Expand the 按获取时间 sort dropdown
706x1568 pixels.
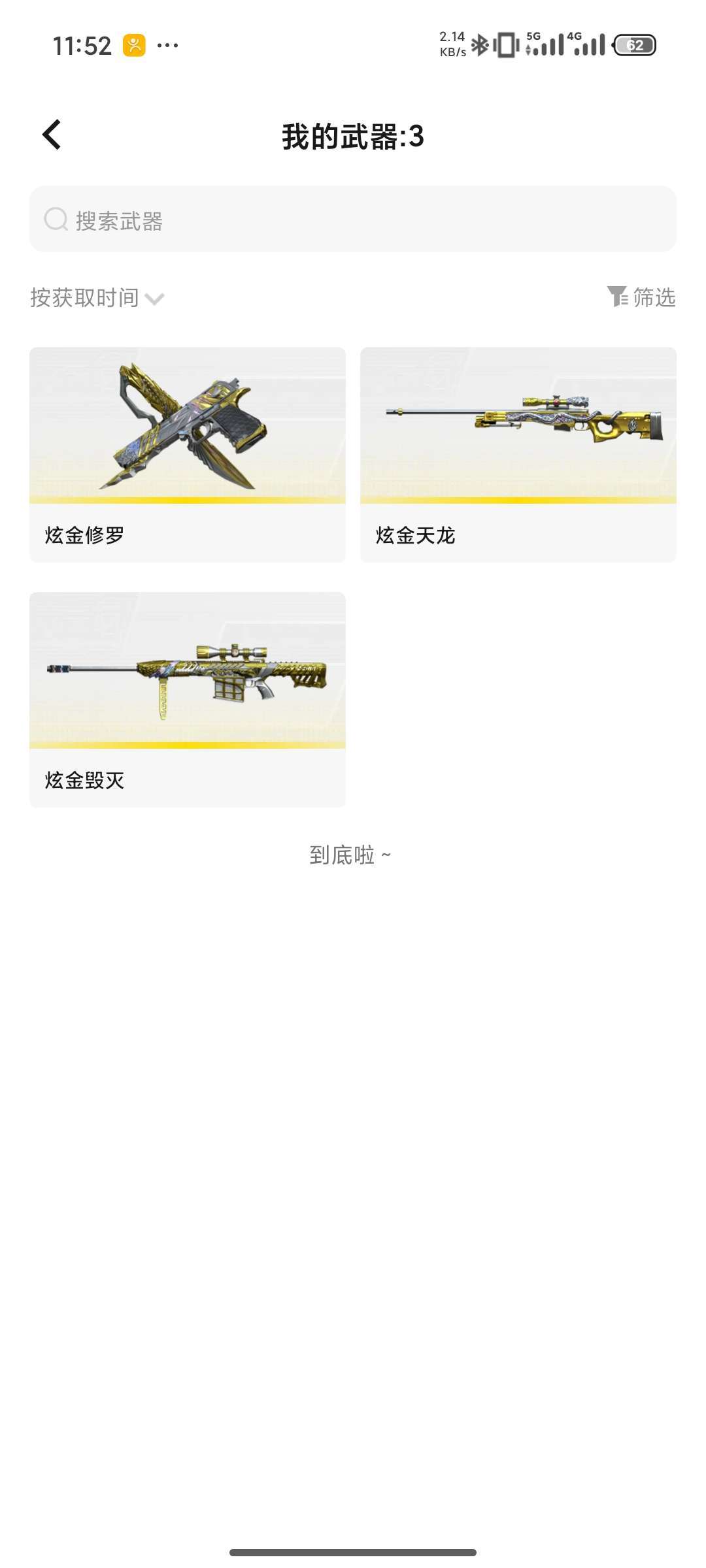click(x=84, y=298)
